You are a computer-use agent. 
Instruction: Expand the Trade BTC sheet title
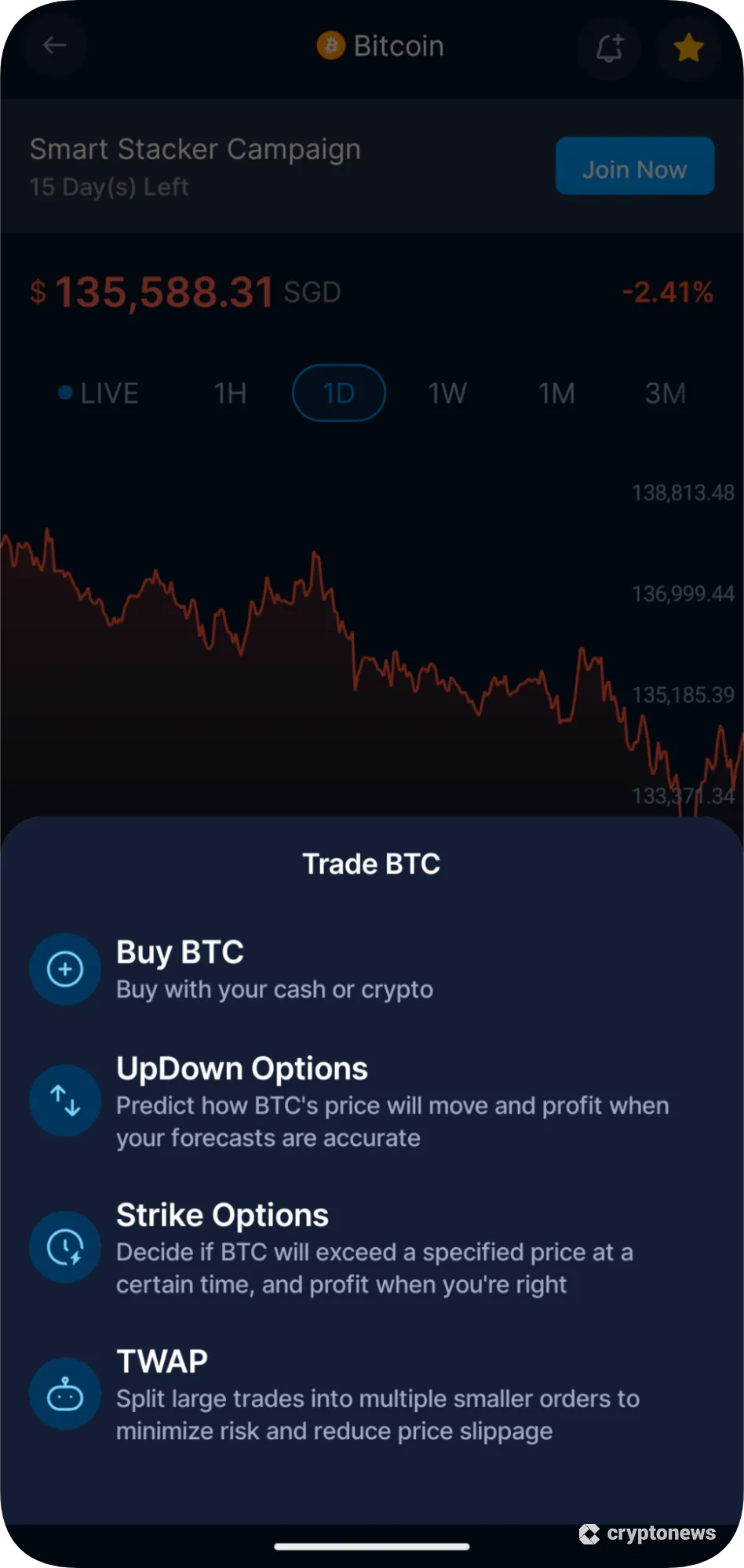click(x=371, y=863)
